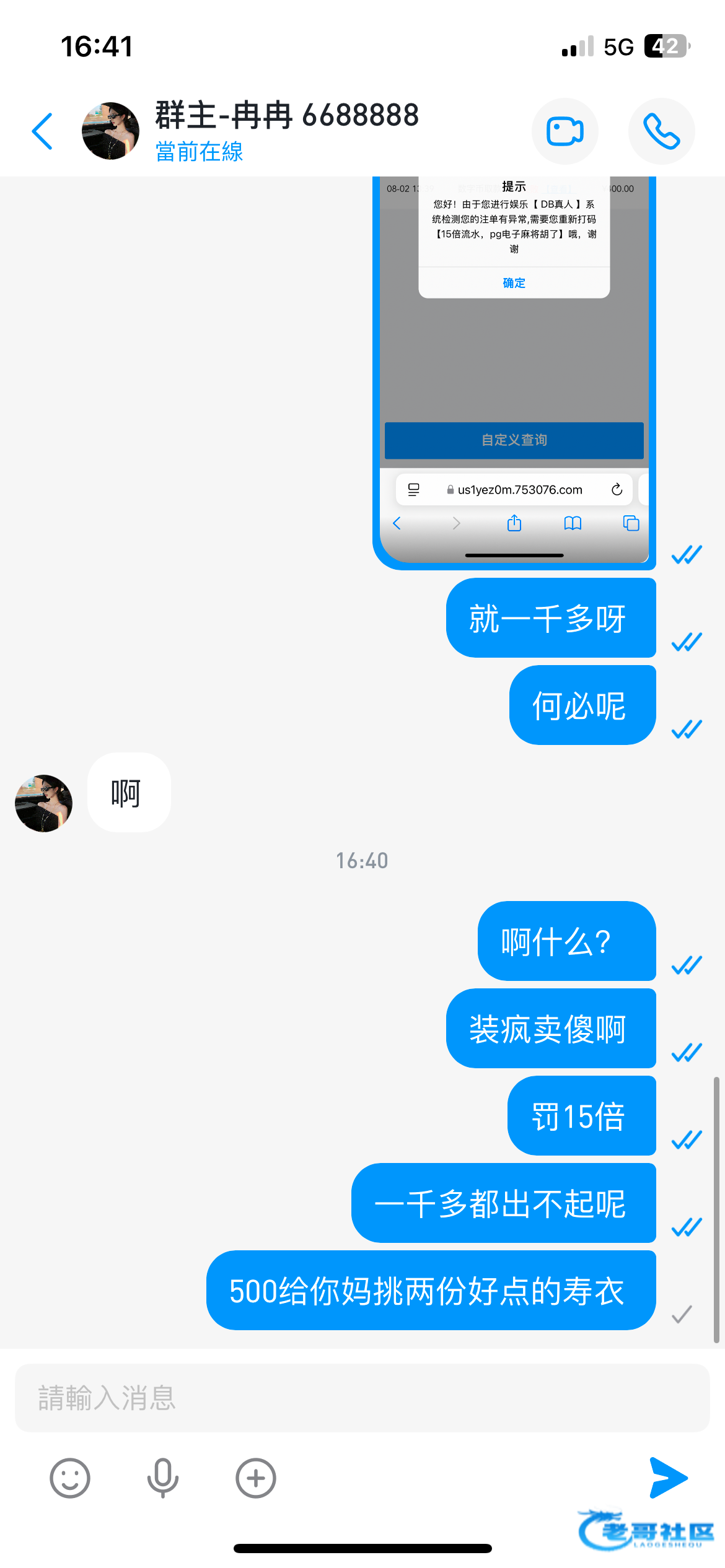The height and width of the screenshot is (1568, 725).
Task: Open 群主-冉冉 profile from header avatar
Action: pos(110,131)
